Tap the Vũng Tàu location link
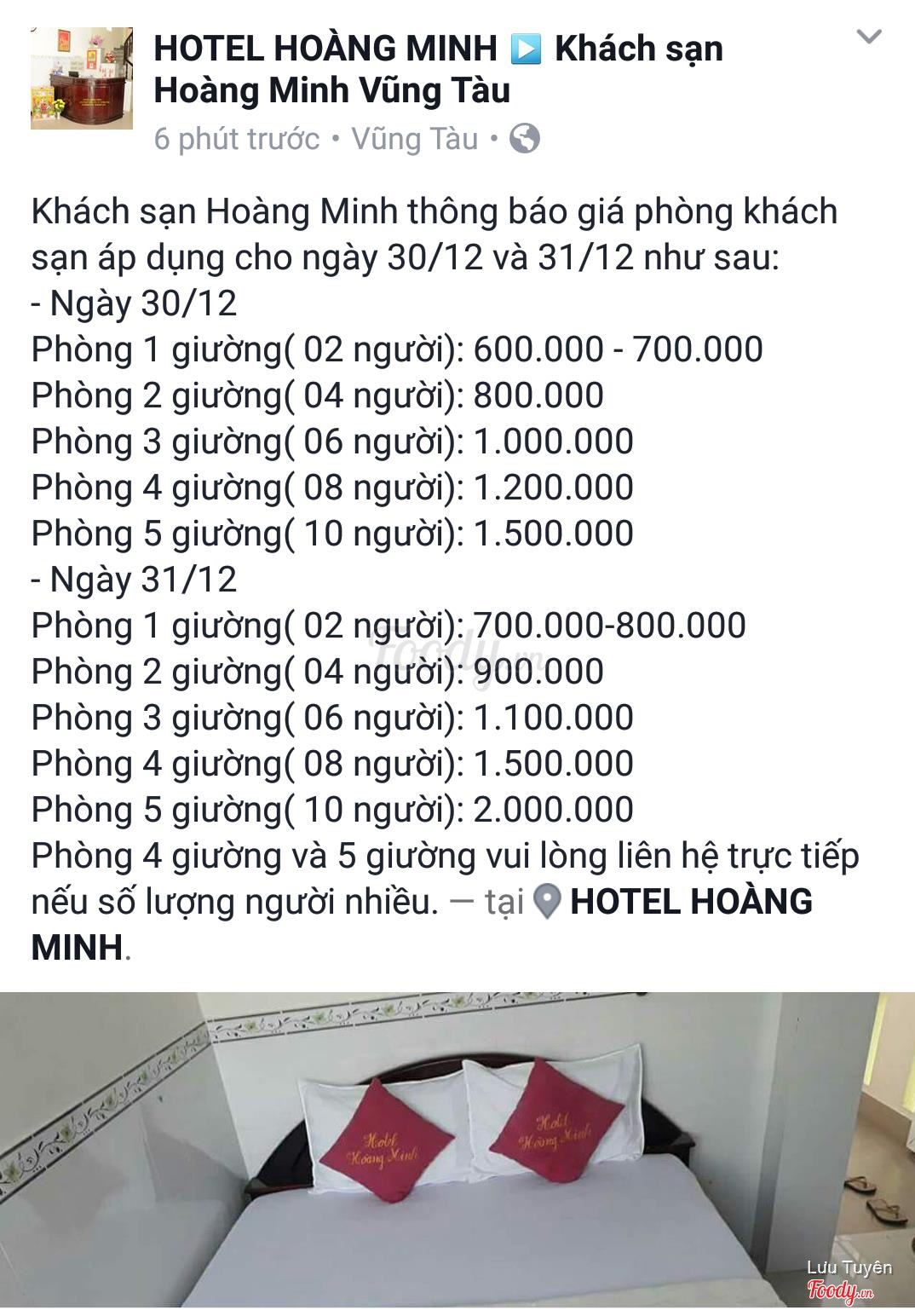 414,139
